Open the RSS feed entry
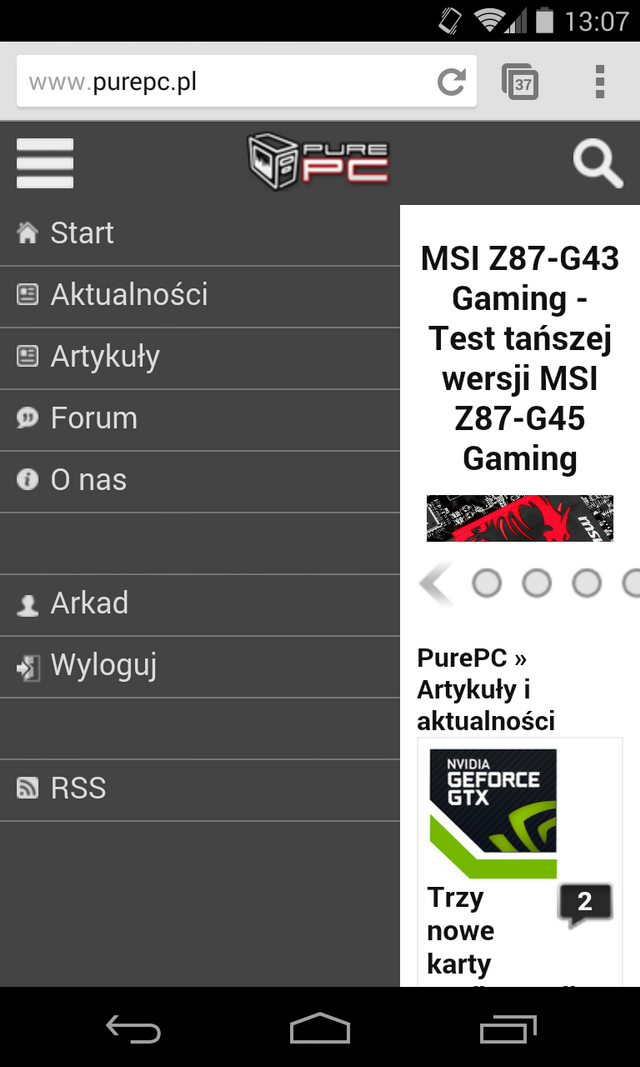Viewport: 640px width, 1067px height. tap(200, 790)
